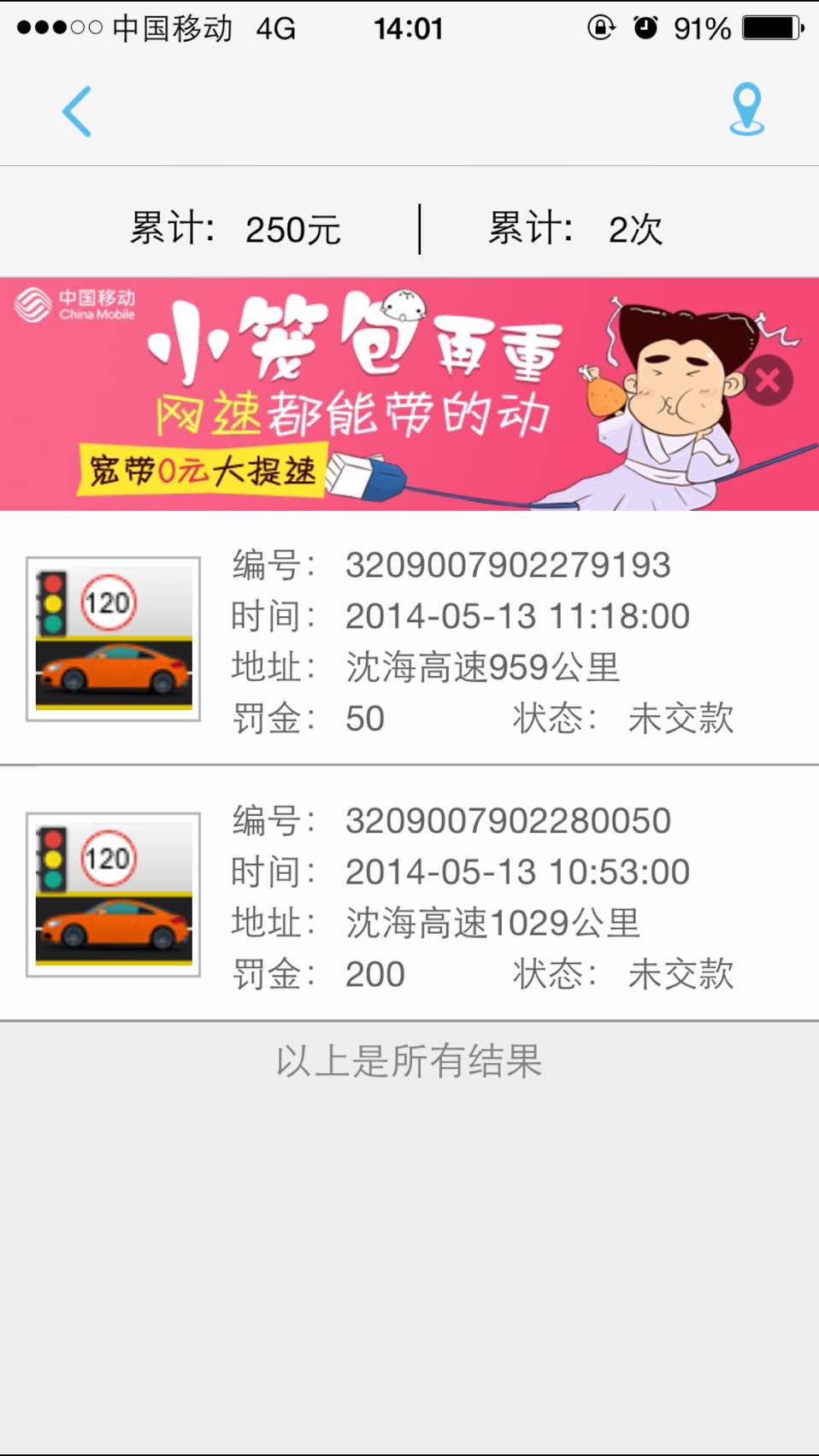Open the China Mobile broadband promotion banner

click(x=409, y=394)
